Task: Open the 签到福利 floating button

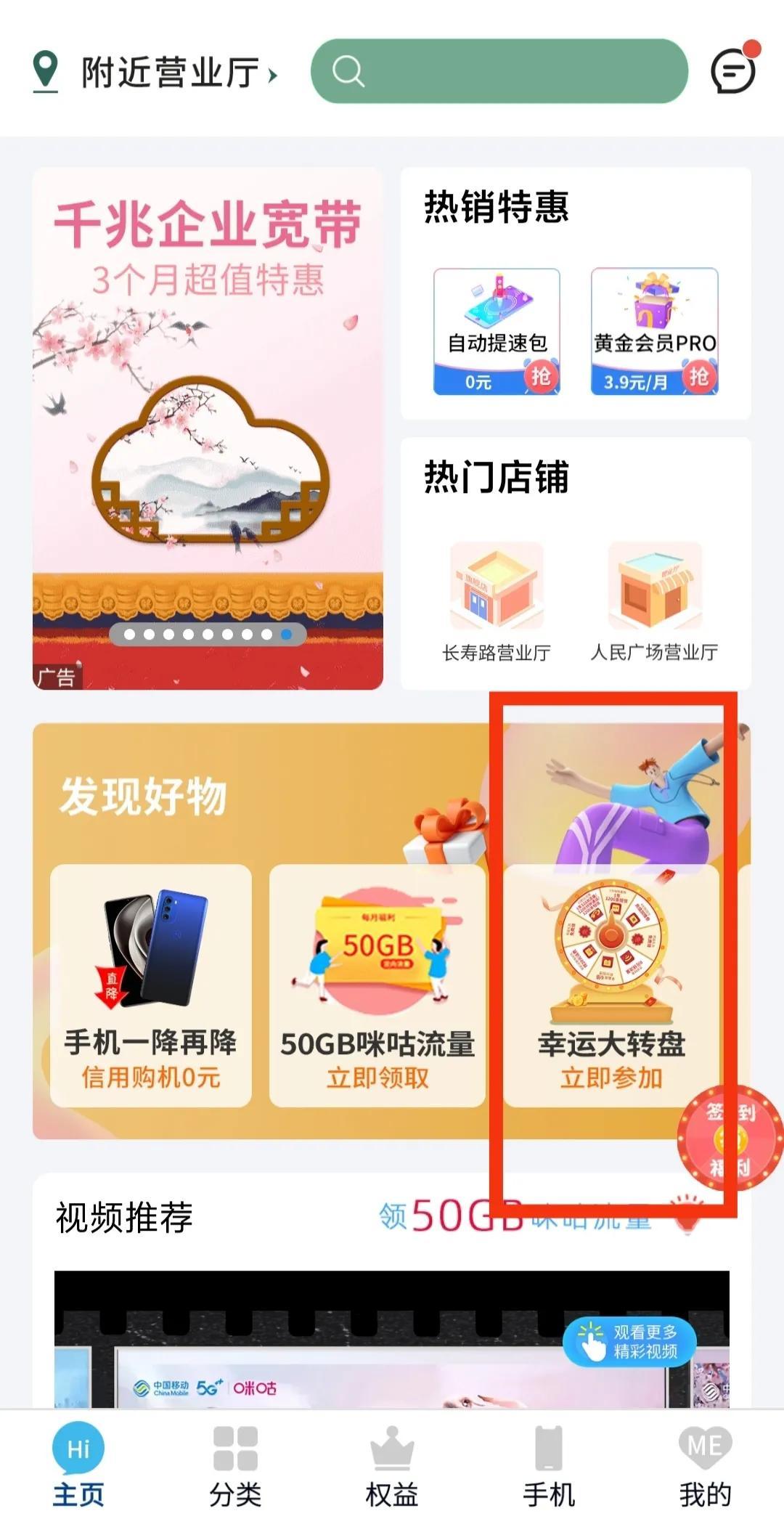Action: [732, 1138]
